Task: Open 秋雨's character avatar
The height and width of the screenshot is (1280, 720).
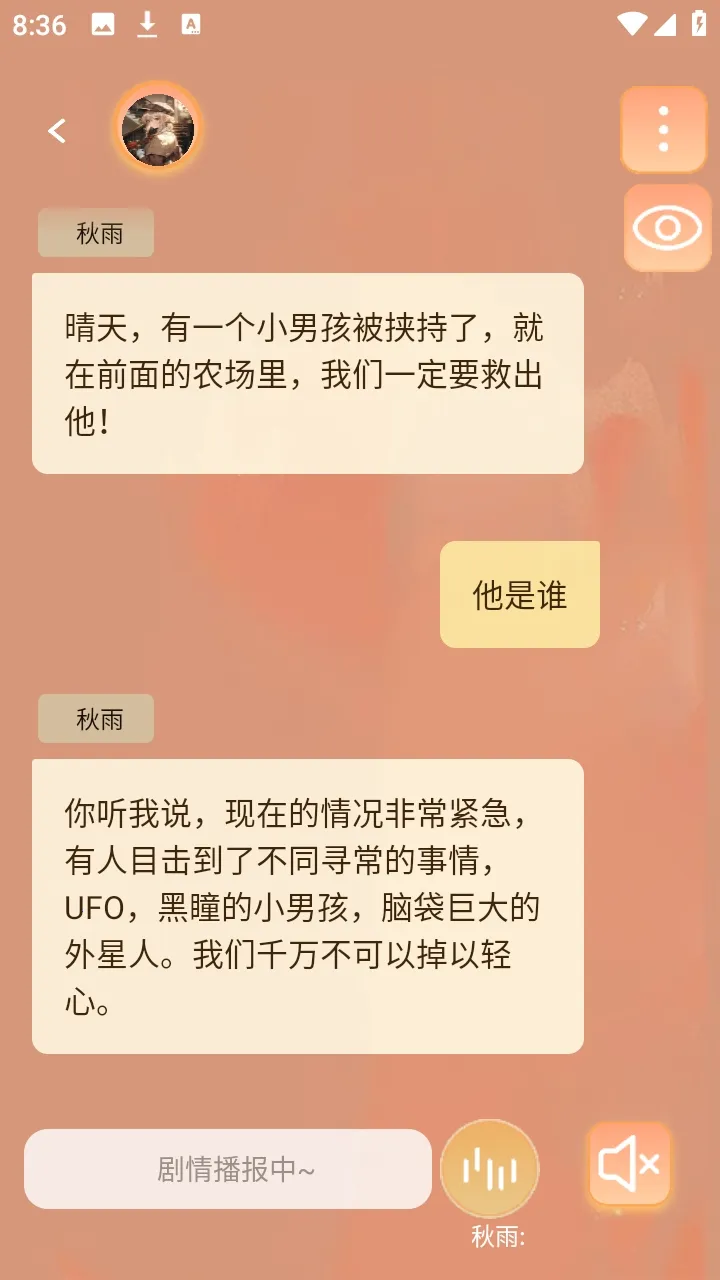Action: click(158, 129)
